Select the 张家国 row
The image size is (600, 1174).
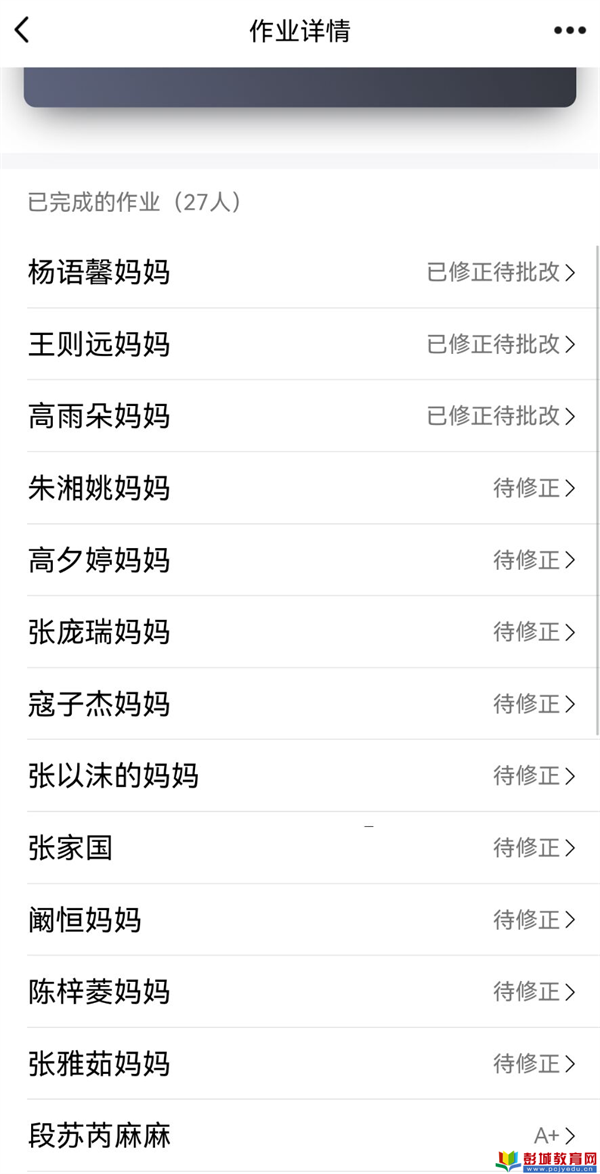point(300,847)
